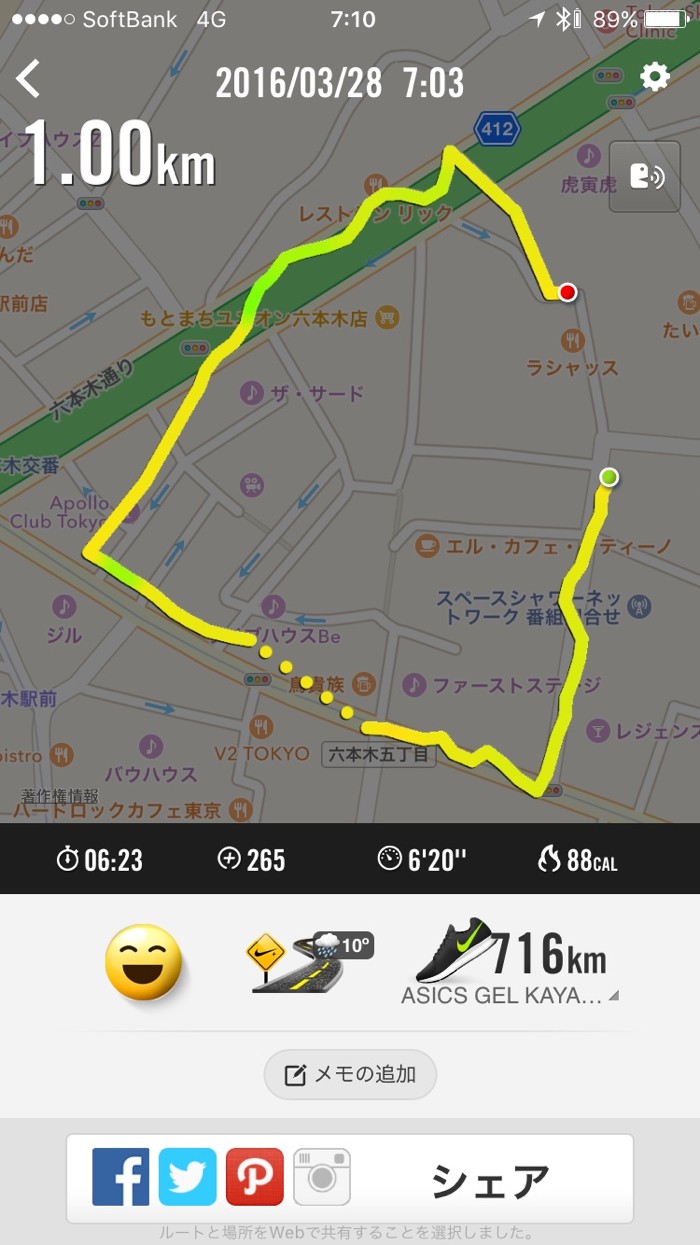Viewport: 700px width, 1245px height.
Task: Open the 著作権情報 copyright info link
Action: tap(60, 796)
